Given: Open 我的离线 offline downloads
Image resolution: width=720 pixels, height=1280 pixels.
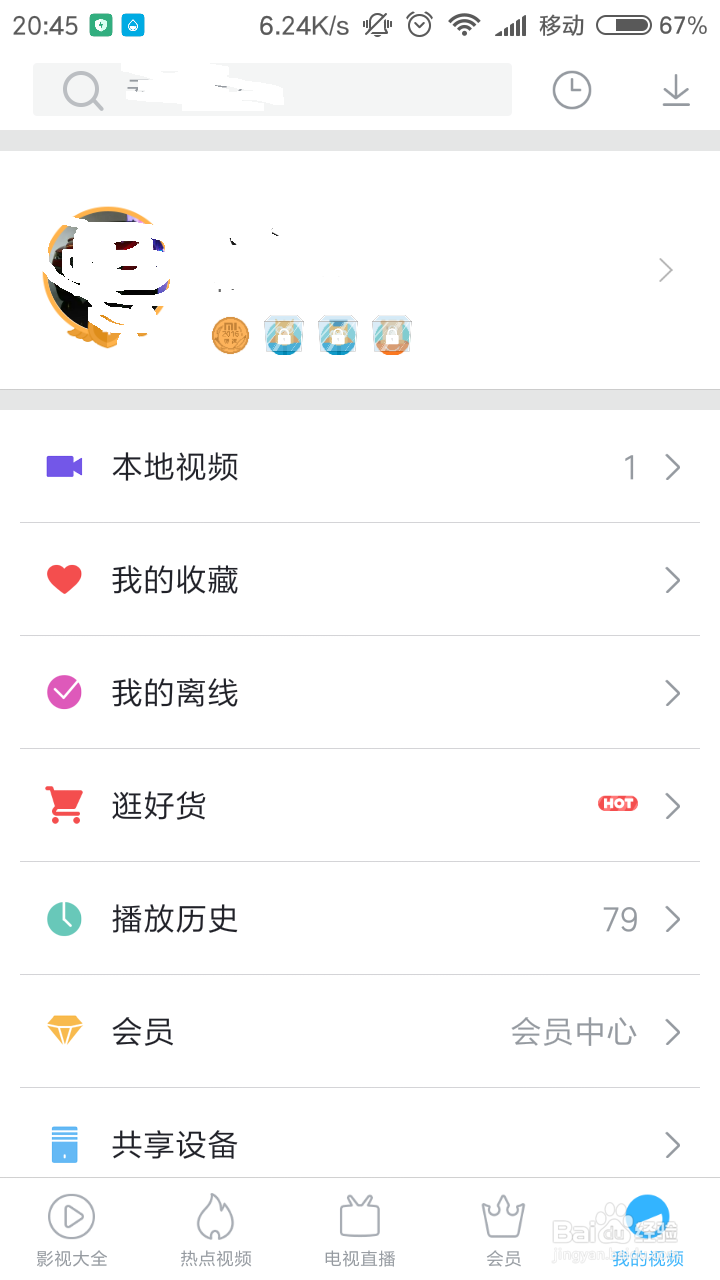Looking at the screenshot, I should [175, 692].
